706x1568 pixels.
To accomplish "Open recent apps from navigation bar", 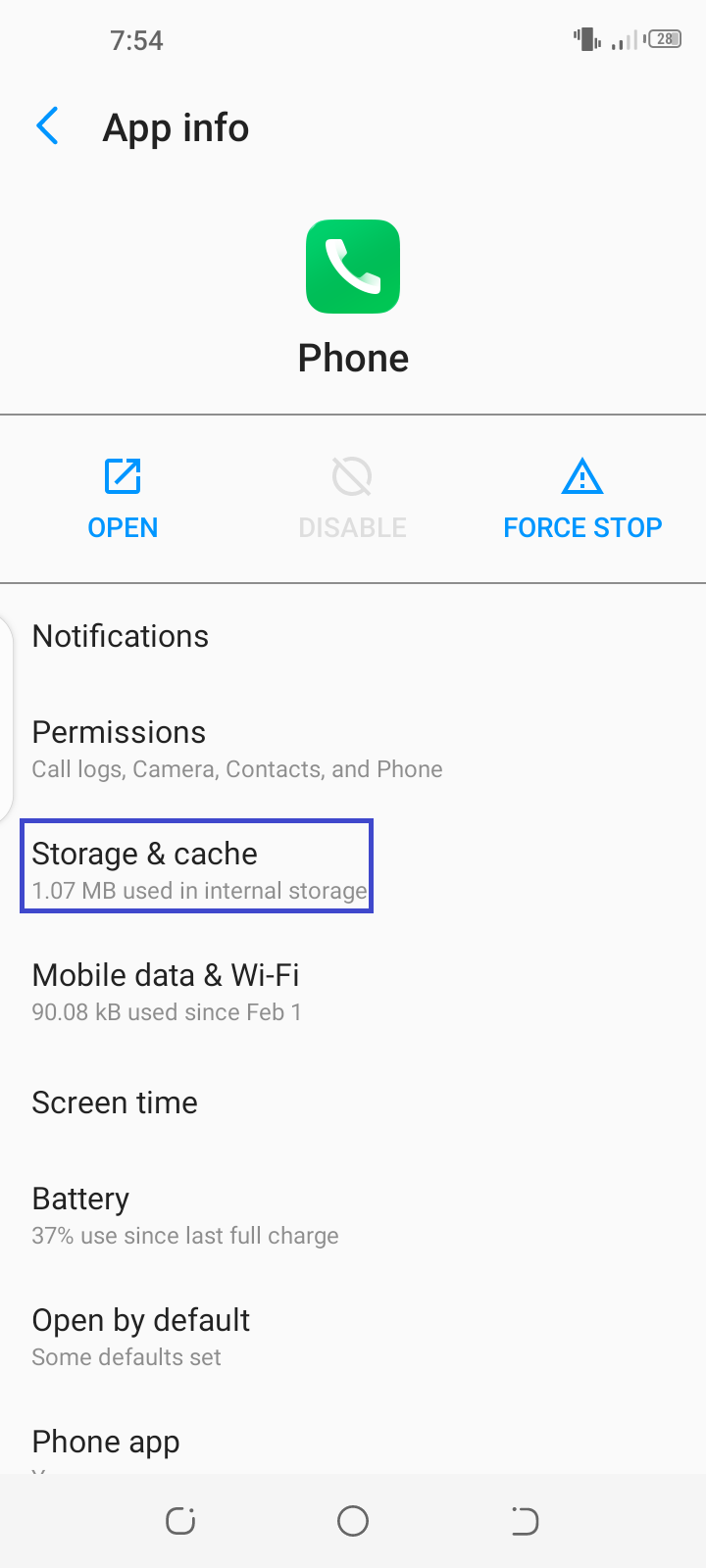I will 180,1521.
